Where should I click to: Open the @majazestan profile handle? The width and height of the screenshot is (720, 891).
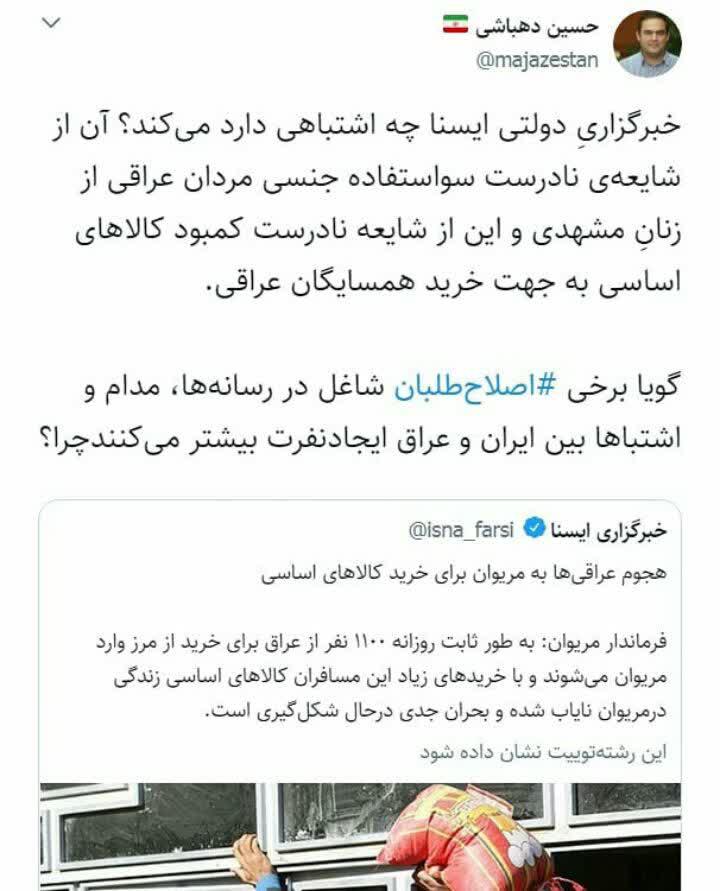tap(535, 60)
